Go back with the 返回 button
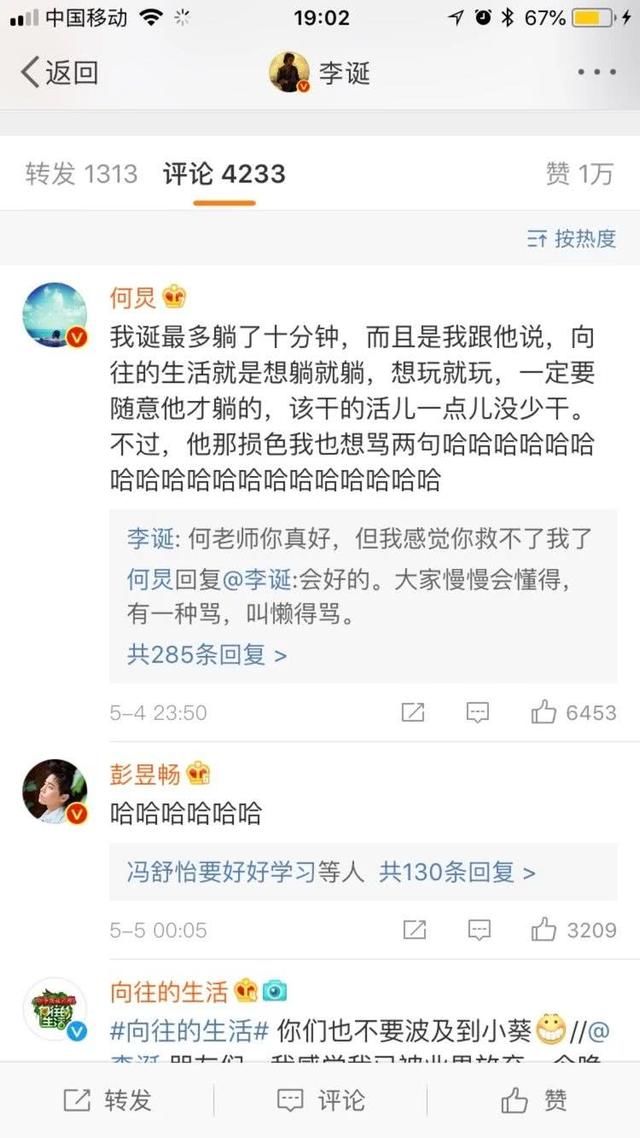Viewport: 640px width, 1138px height. 60,73
